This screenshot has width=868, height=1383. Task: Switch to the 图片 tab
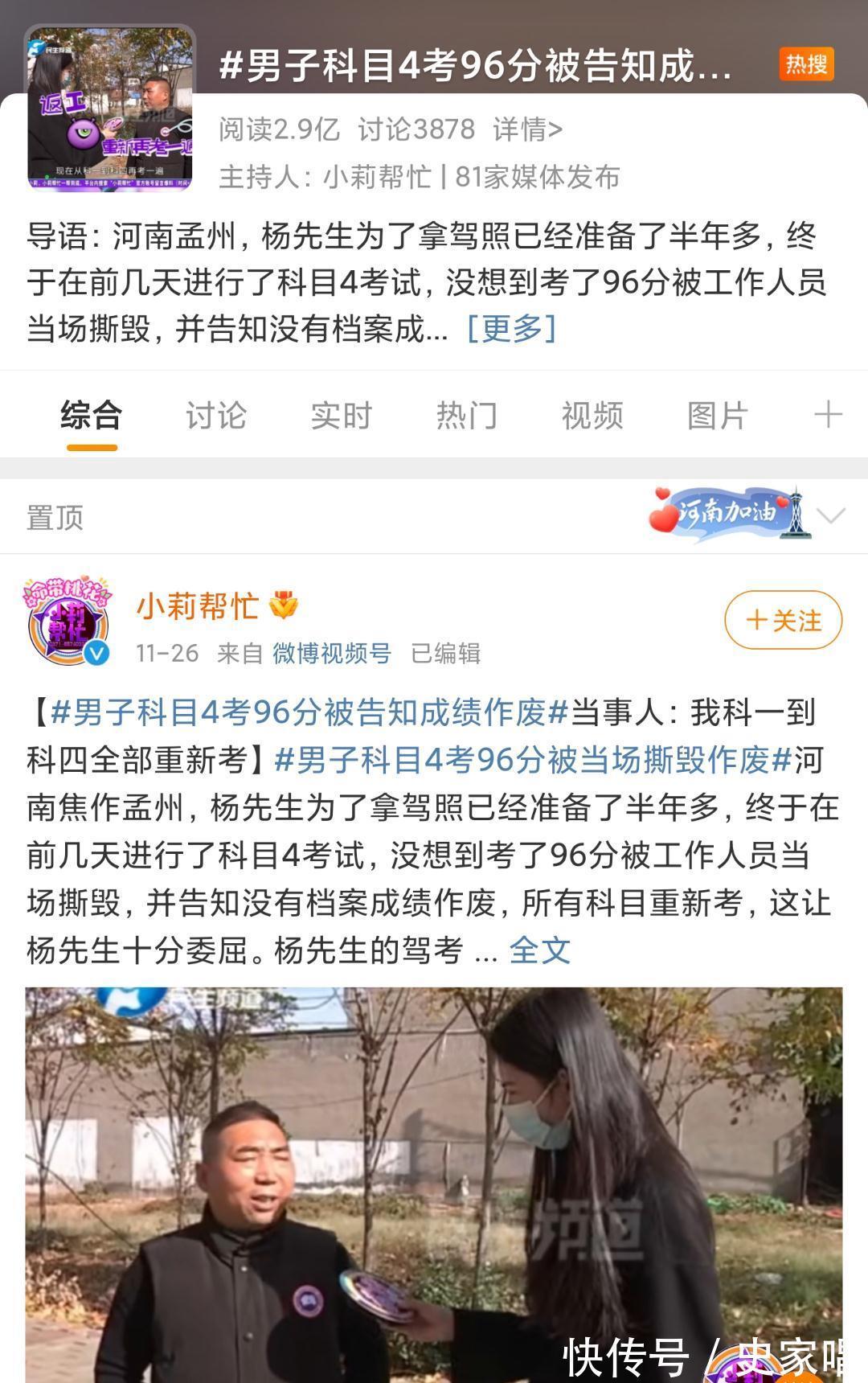(717, 416)
